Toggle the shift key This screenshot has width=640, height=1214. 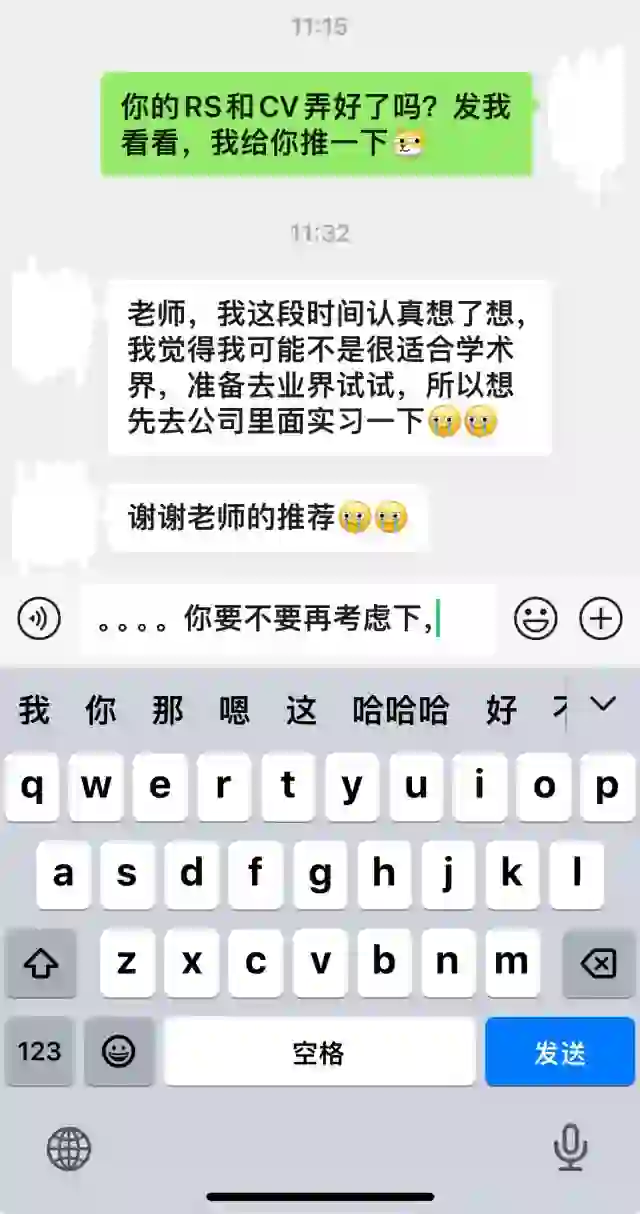(41, 964)
